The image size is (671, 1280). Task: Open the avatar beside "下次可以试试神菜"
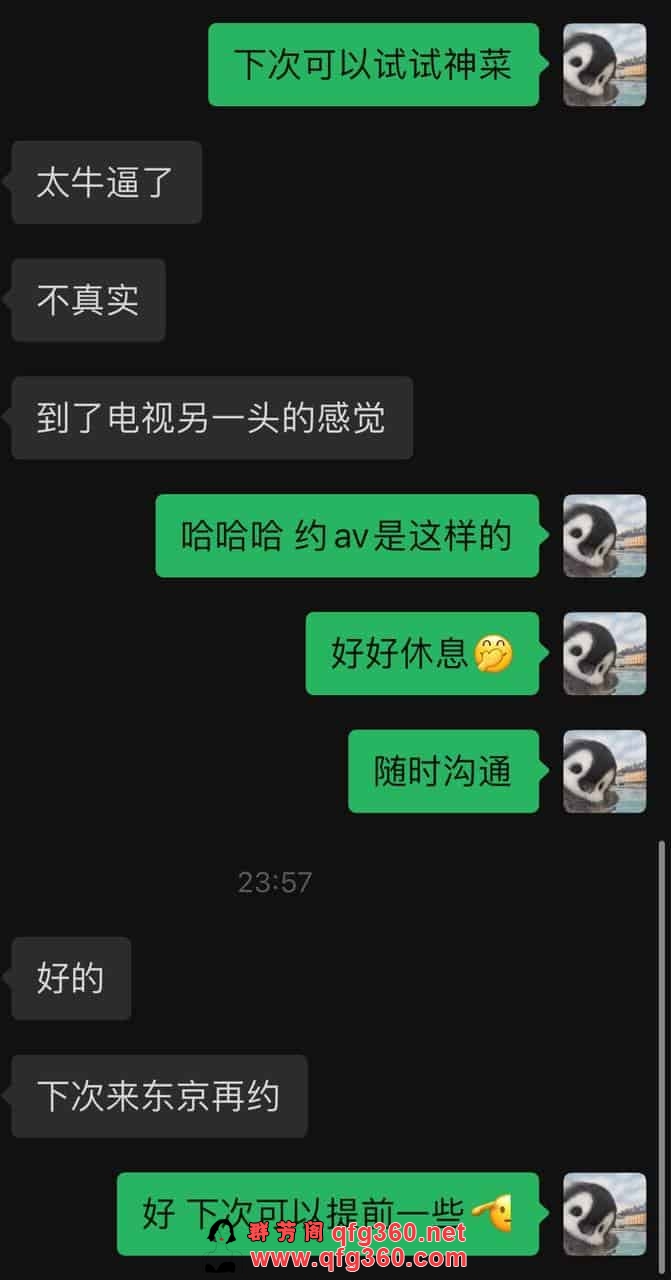pyautogui.click(x=604, y=65)
